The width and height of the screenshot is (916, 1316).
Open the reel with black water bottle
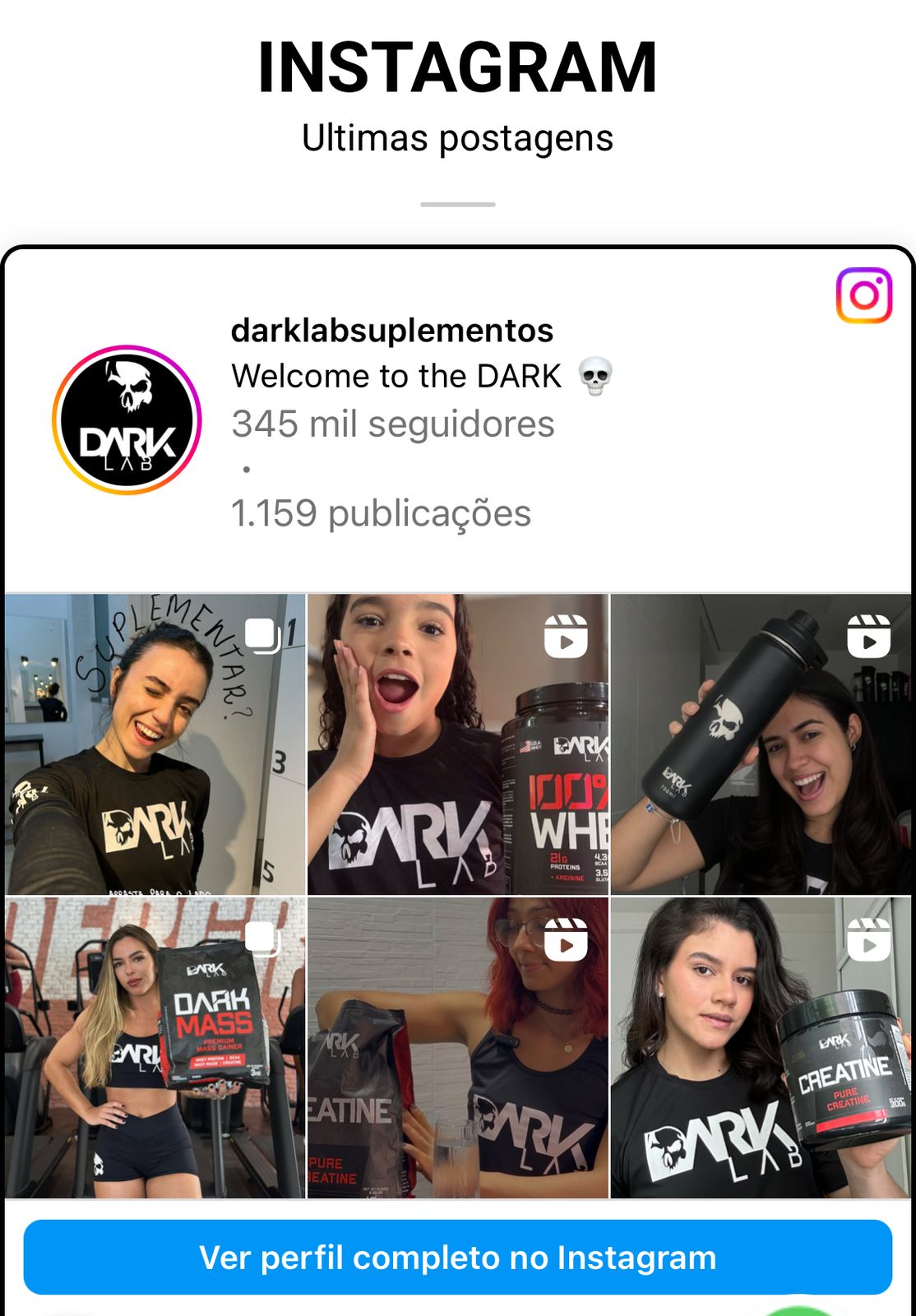[x=761, y=744]
